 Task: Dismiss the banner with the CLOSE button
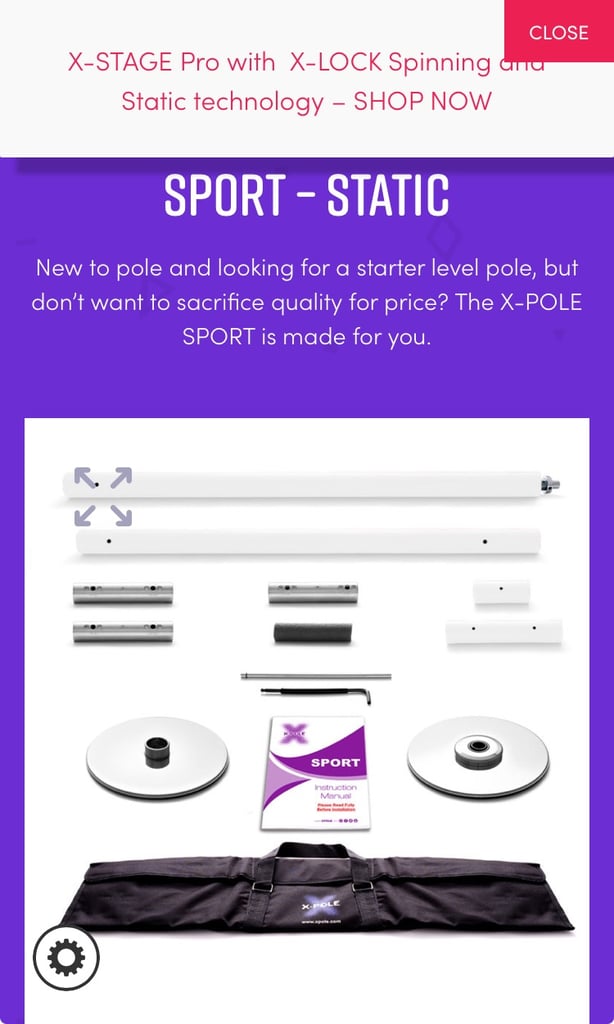558,31
